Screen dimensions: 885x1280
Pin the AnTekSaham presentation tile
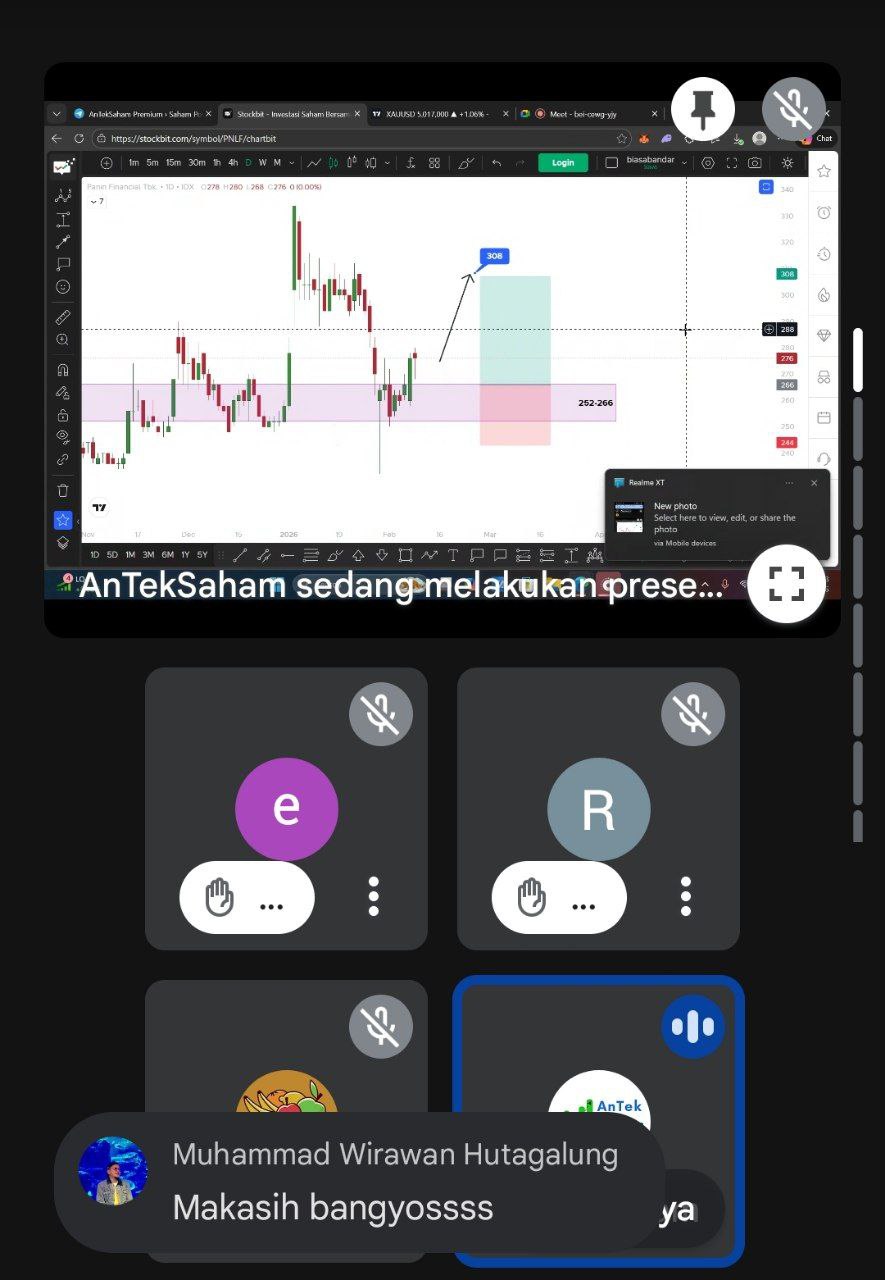coord(703,108)
